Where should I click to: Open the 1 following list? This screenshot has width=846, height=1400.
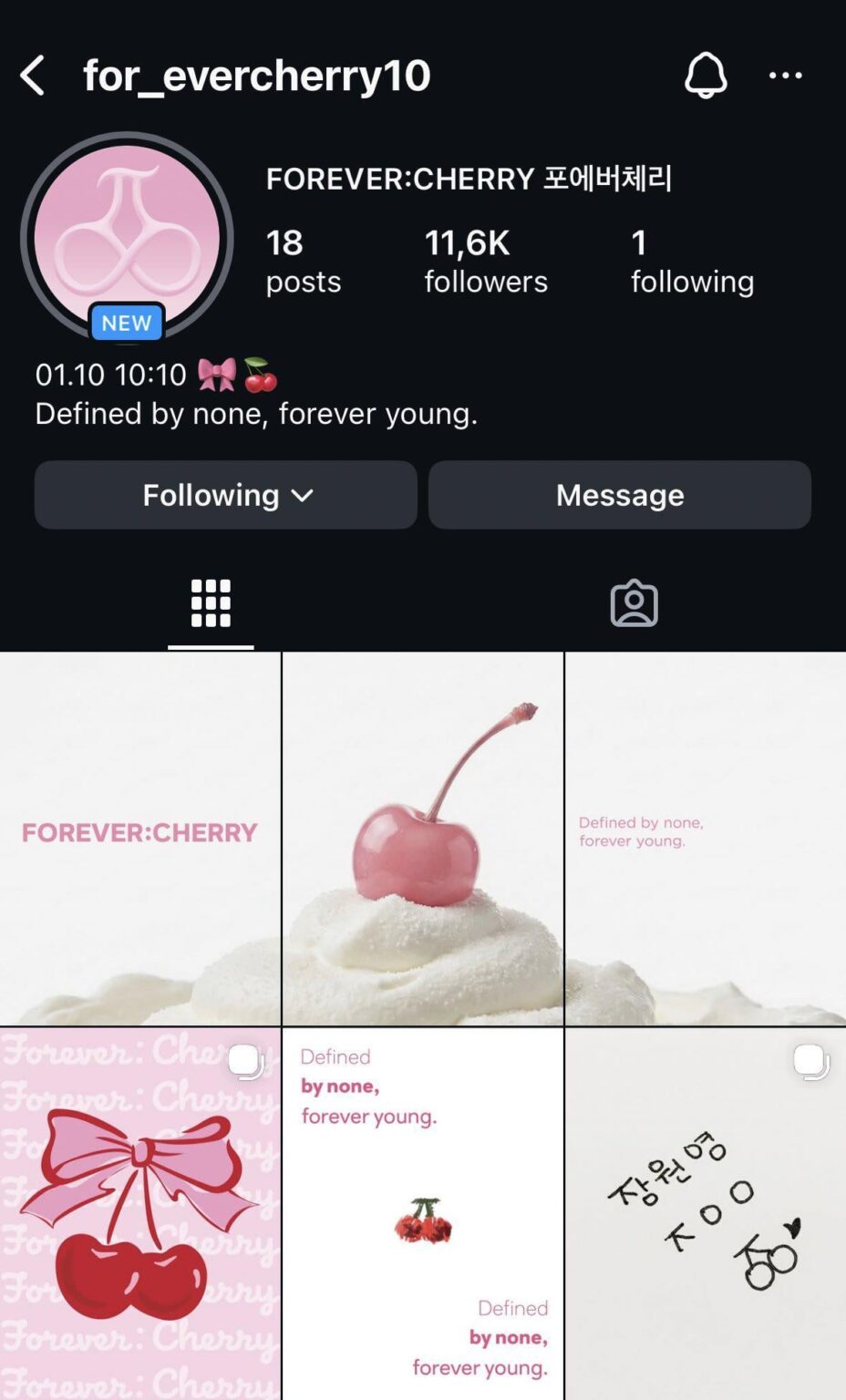692,260
